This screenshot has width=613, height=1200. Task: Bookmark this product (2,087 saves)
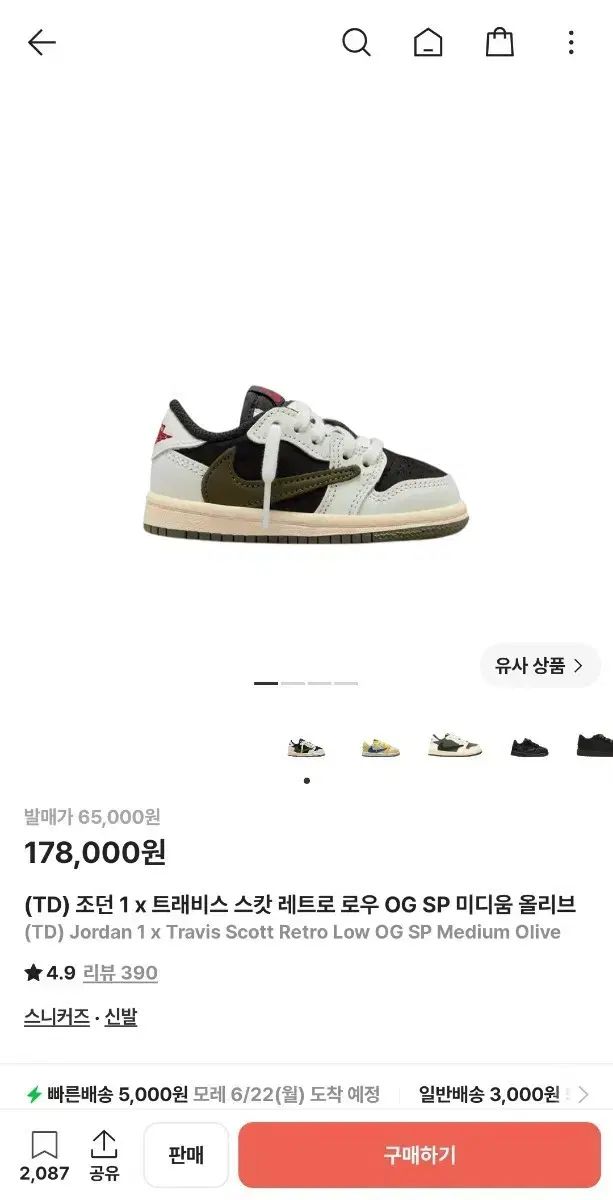pos(44,1157)
